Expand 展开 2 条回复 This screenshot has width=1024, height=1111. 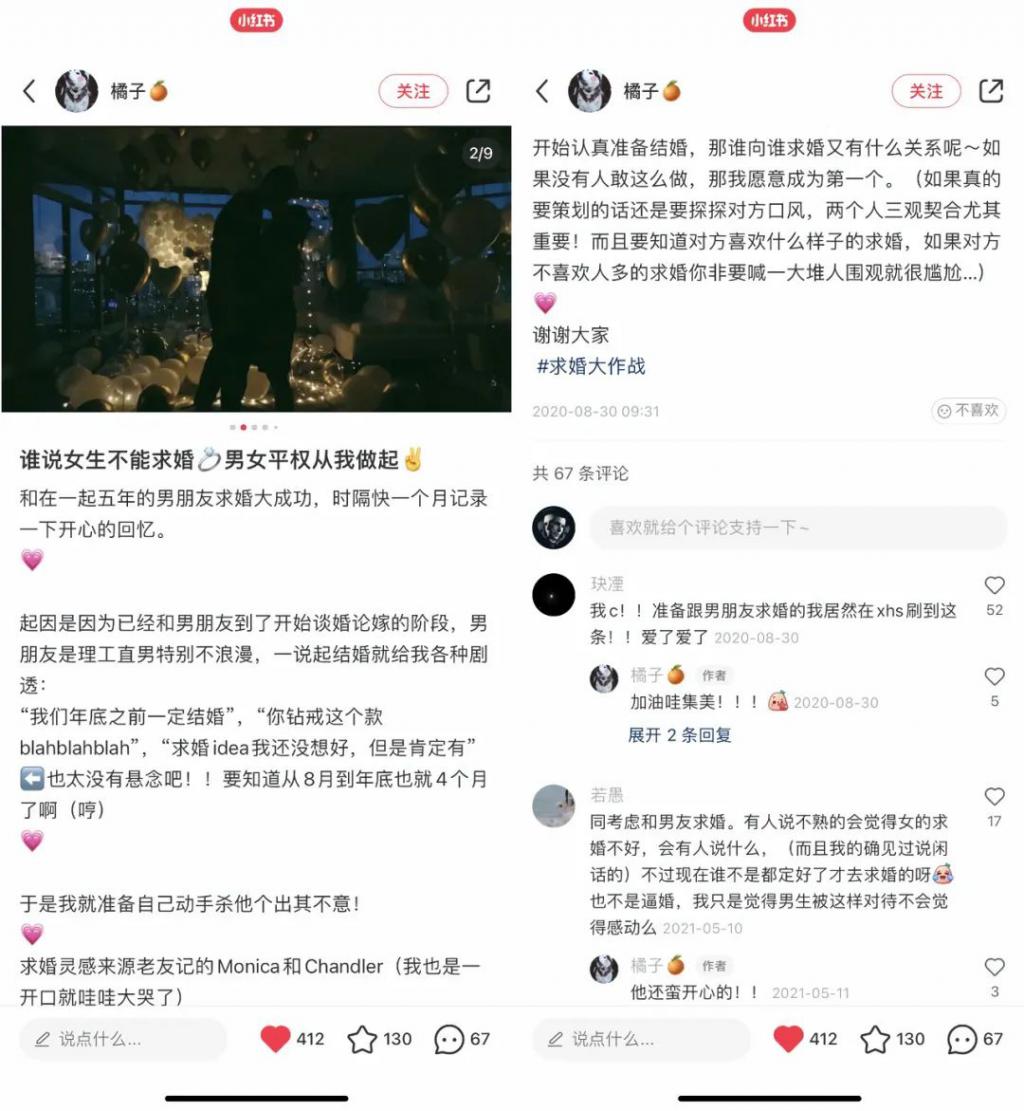pyautogui.click(x=680, y=735)
